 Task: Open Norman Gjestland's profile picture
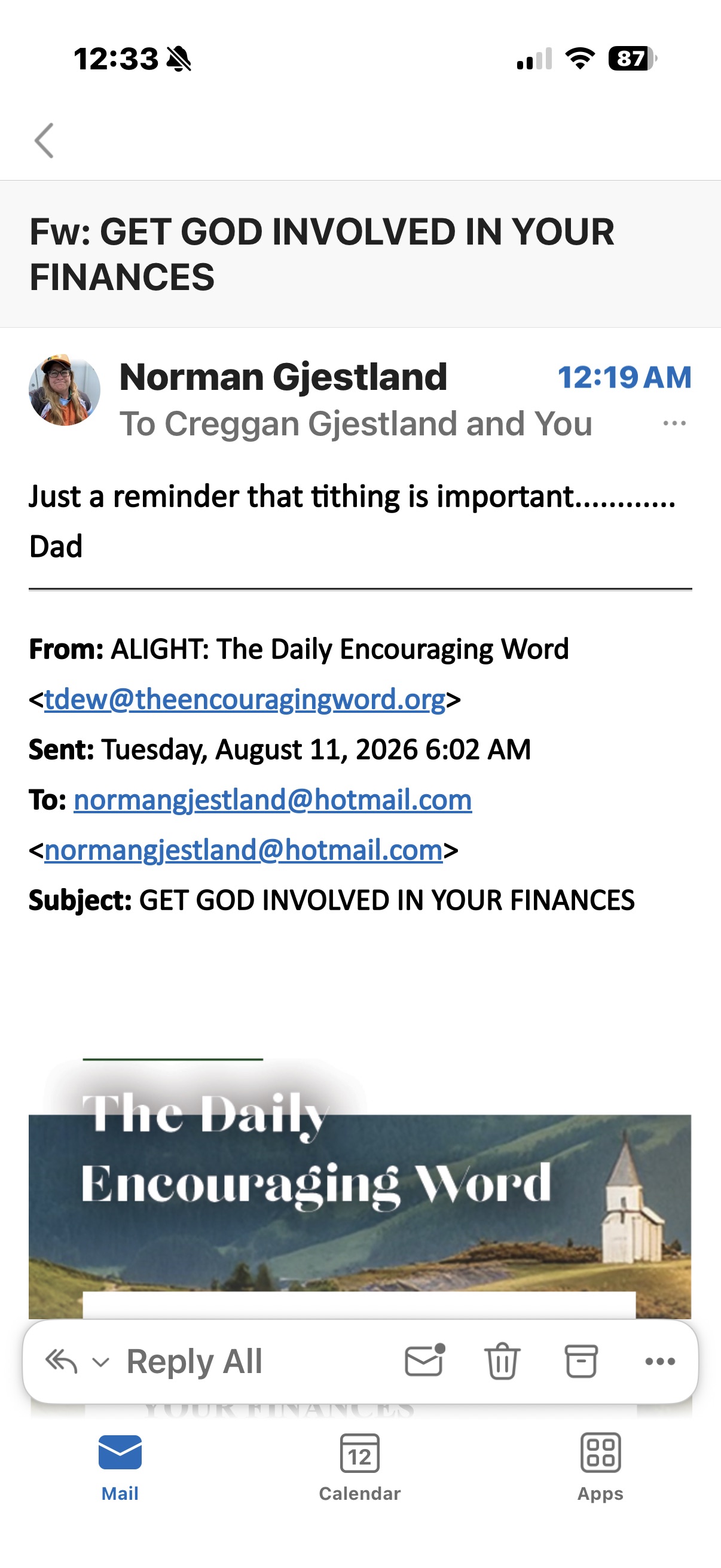coord(65,389)
